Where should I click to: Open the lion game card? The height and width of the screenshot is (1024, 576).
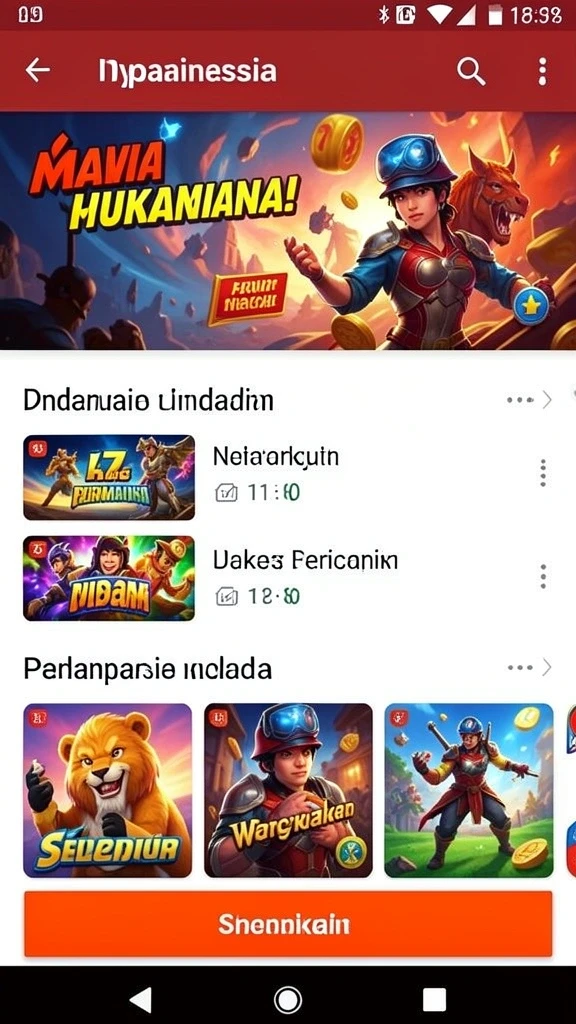click(108, 790)
